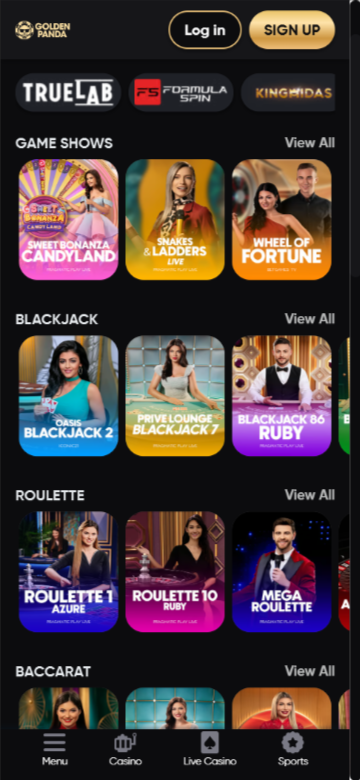View all Game Shows
Screen dimensions: 360x780
[309, 143]
